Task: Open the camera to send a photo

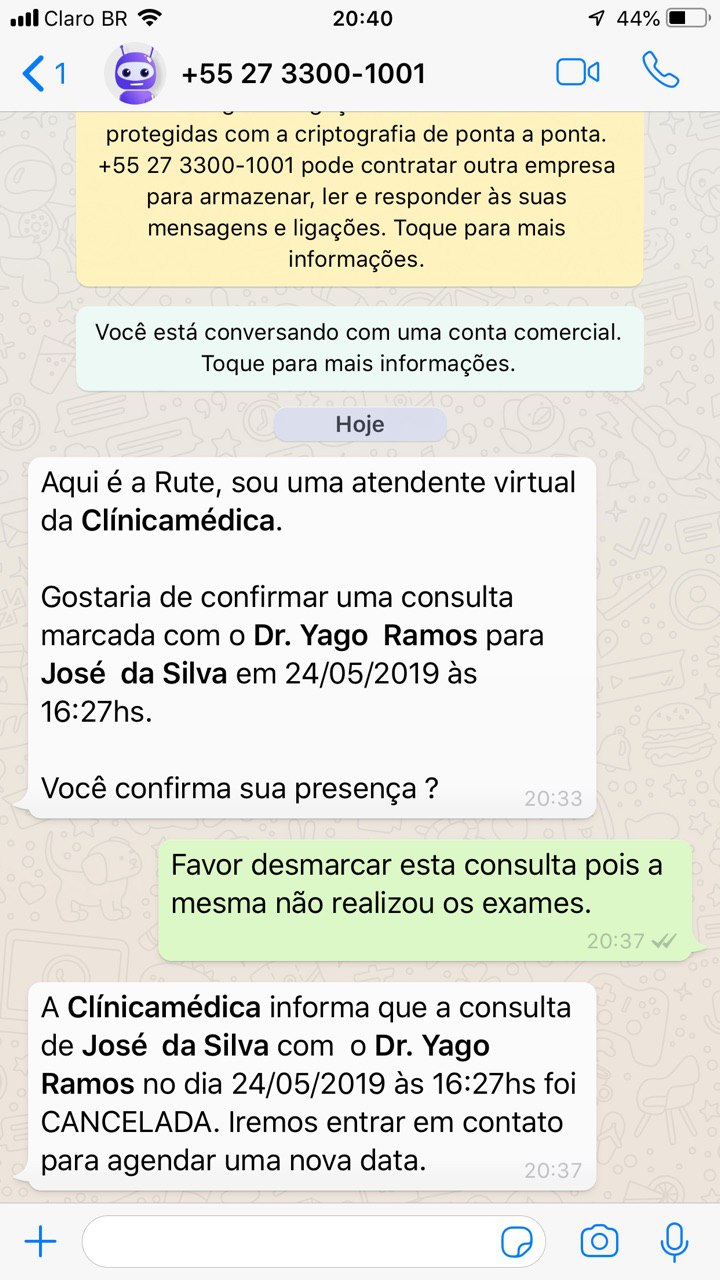Action: pyautogui.click(x=598, y=1240)
